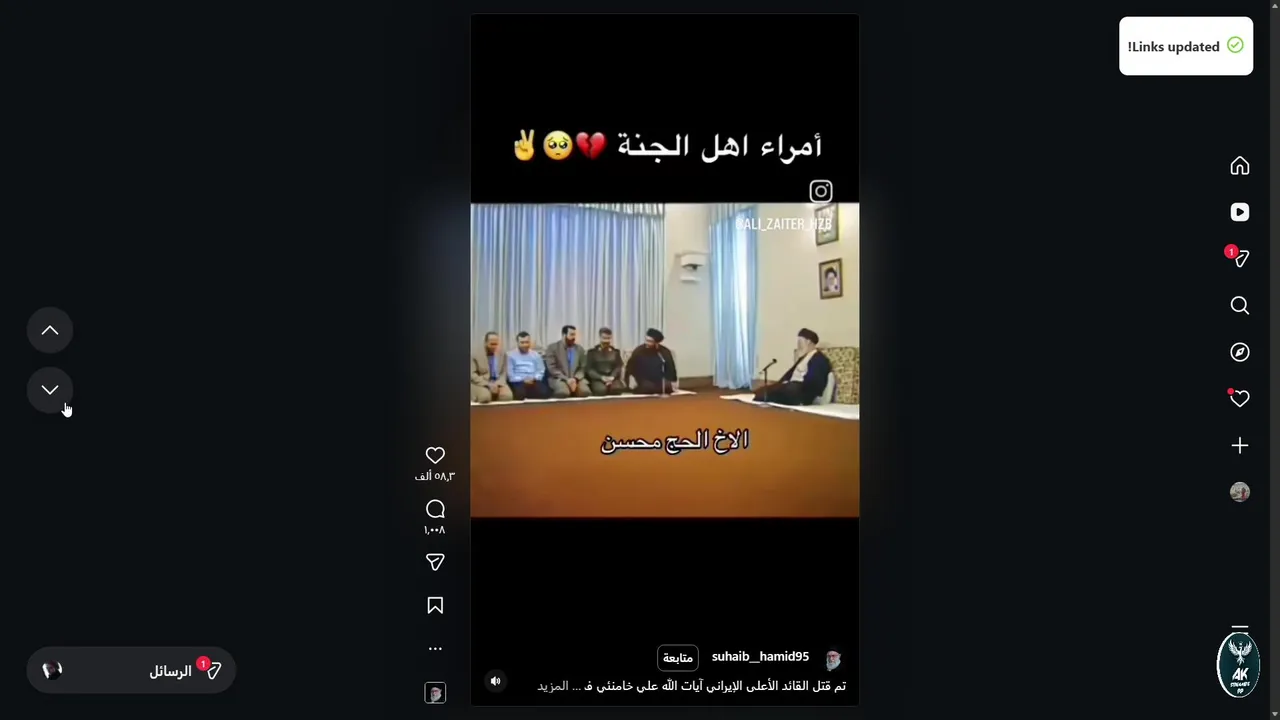
Task: Open my profile from sidebar avatar
Action: [x=1240, y=492]
